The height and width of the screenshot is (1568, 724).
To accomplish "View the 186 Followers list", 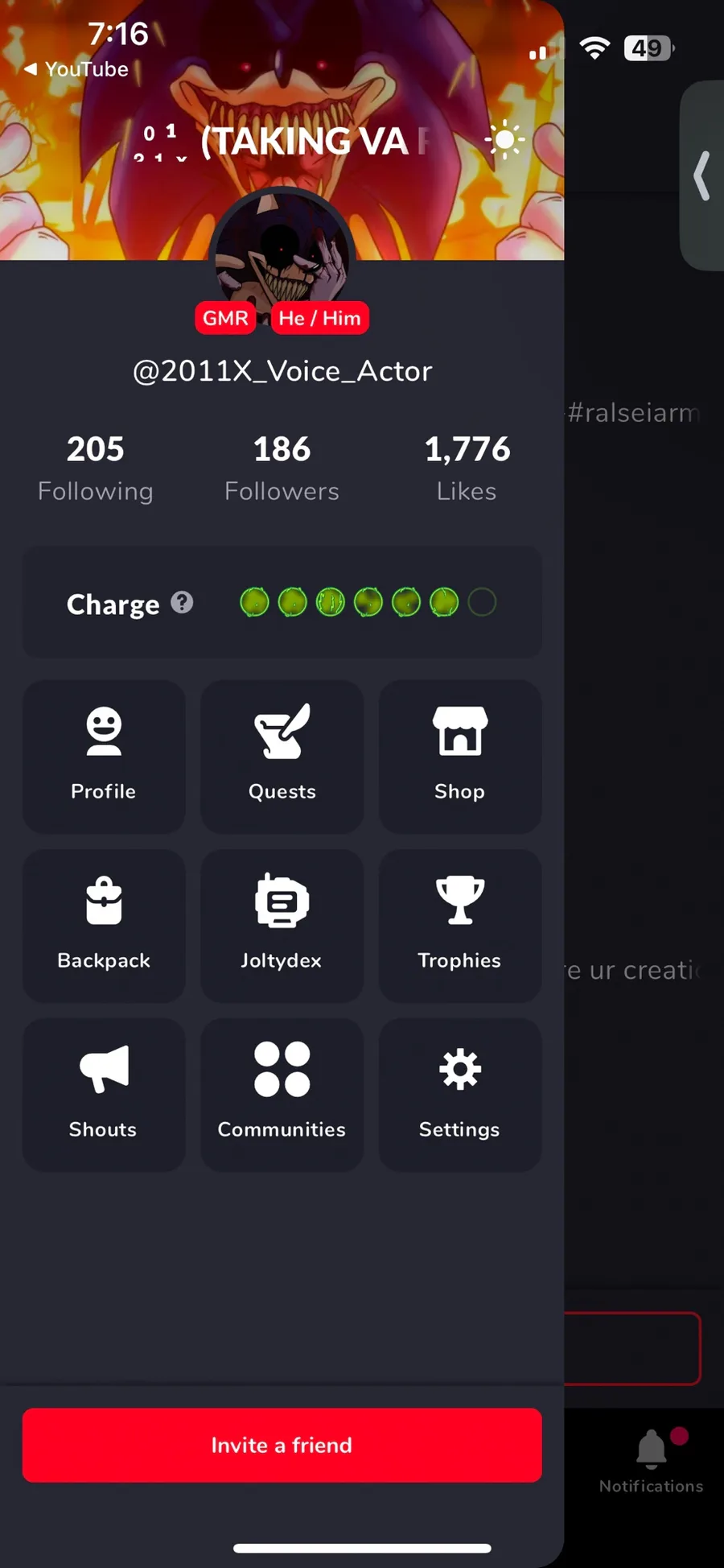I will click(x=282, y=468).
